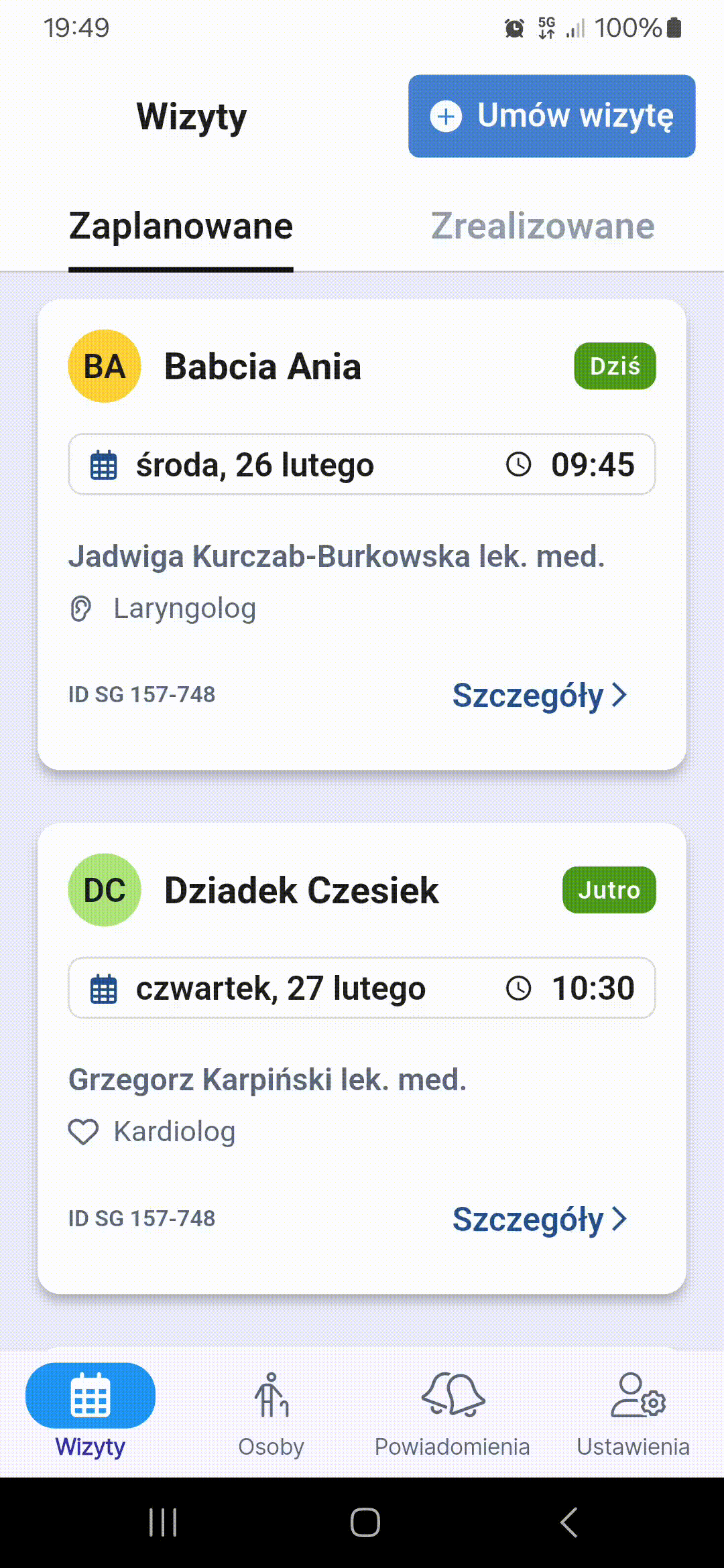This screenshot has height=1568, width=724.
Task: Open Dziadek Czesiek's visit card
Action: (x=362, y=1059)
